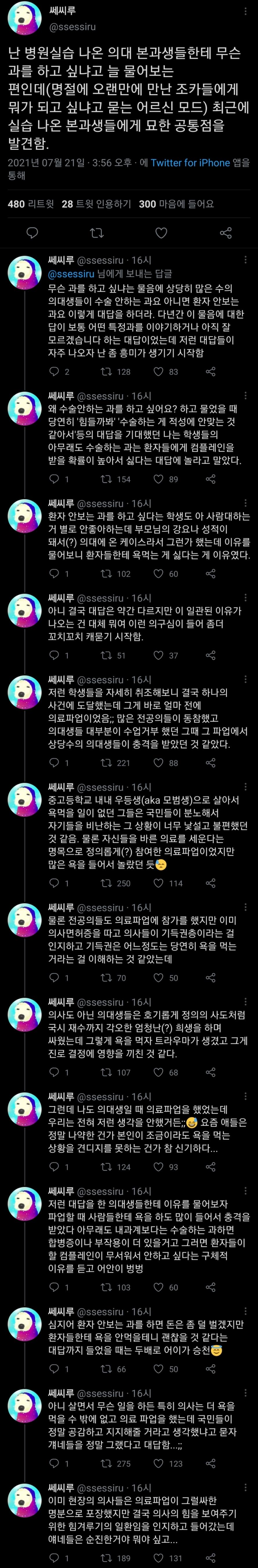Share the reply that has 93 likes
The image size is (258, 1568).
(211, 1167)
